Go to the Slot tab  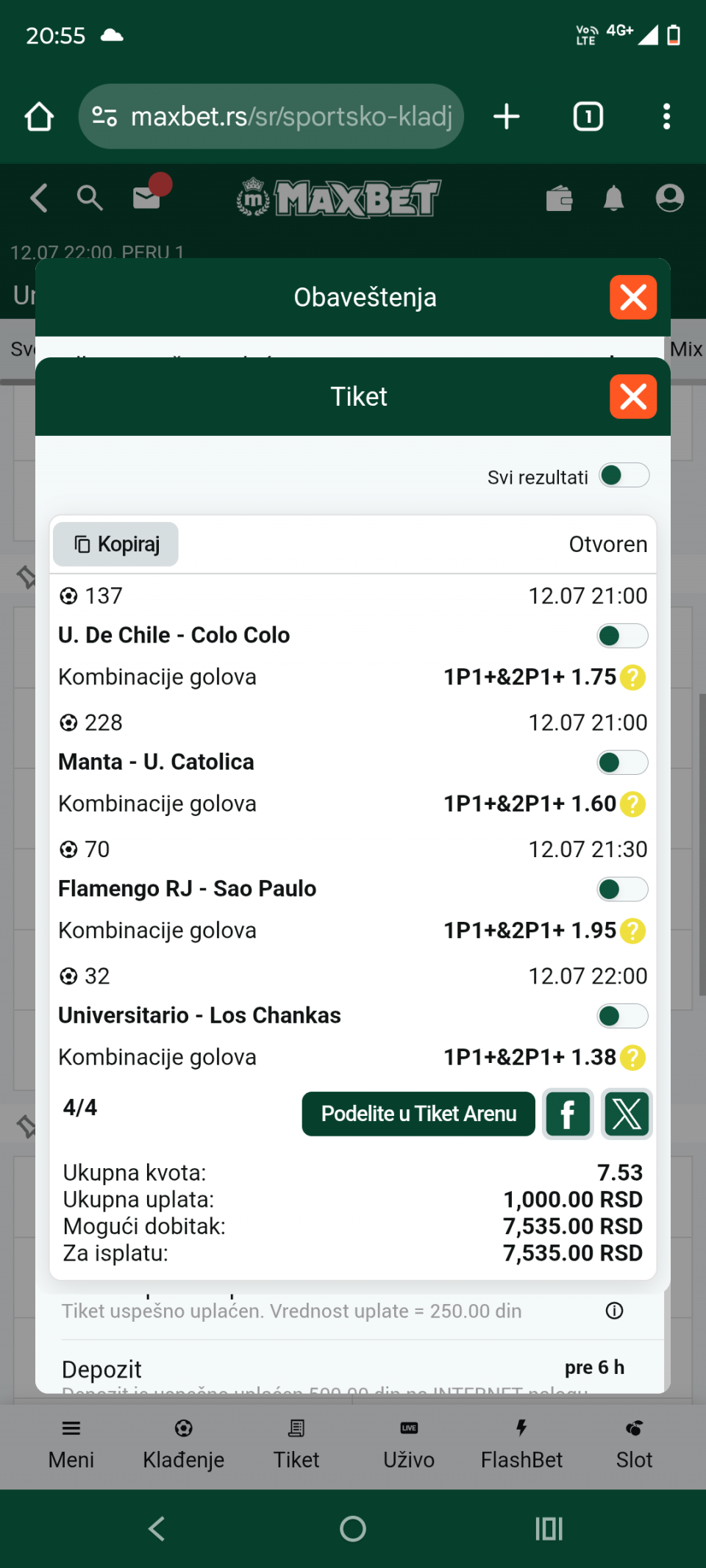tap(634, 1445)
